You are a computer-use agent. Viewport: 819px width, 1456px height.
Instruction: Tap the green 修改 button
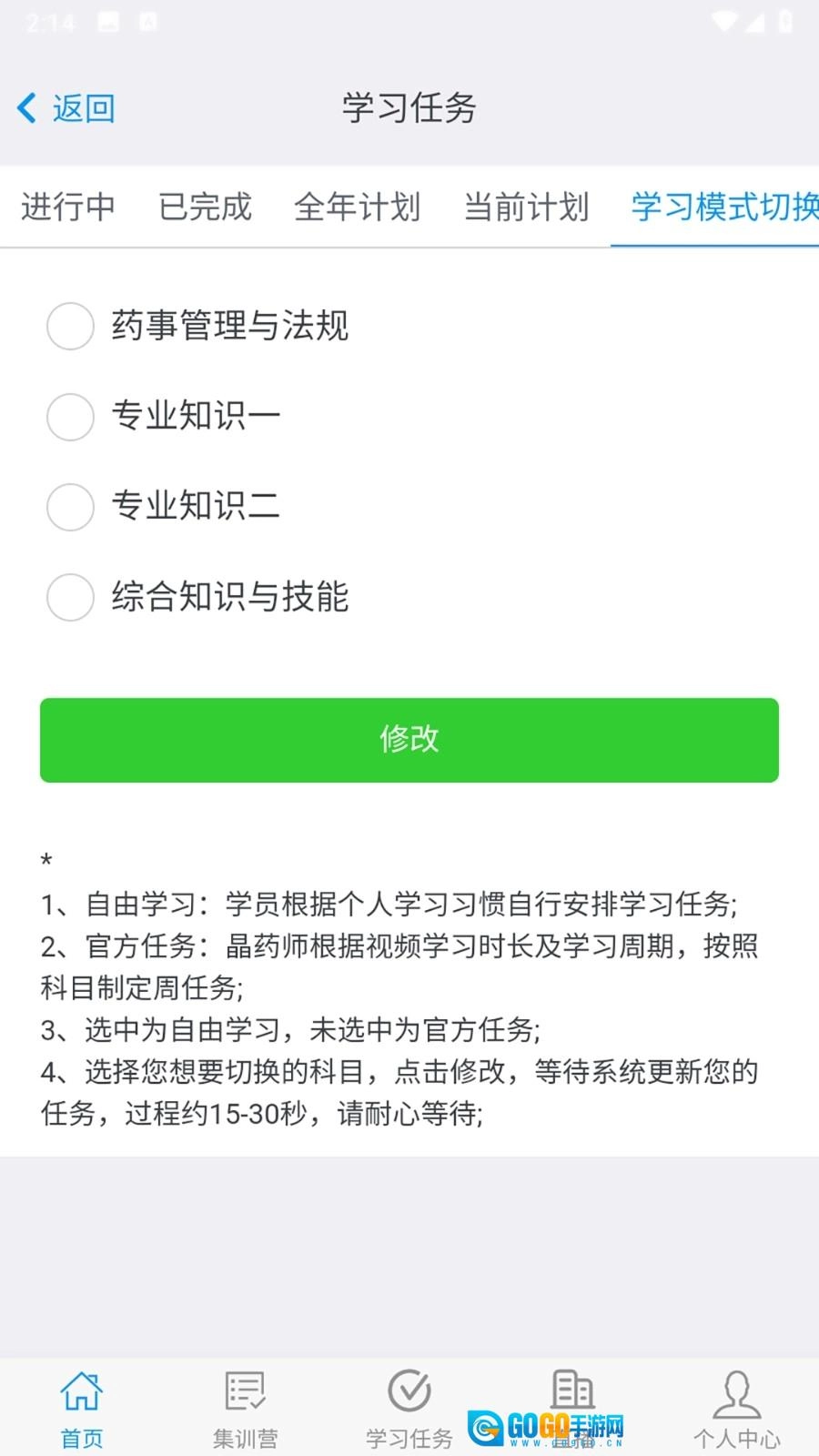coord(409,740)
